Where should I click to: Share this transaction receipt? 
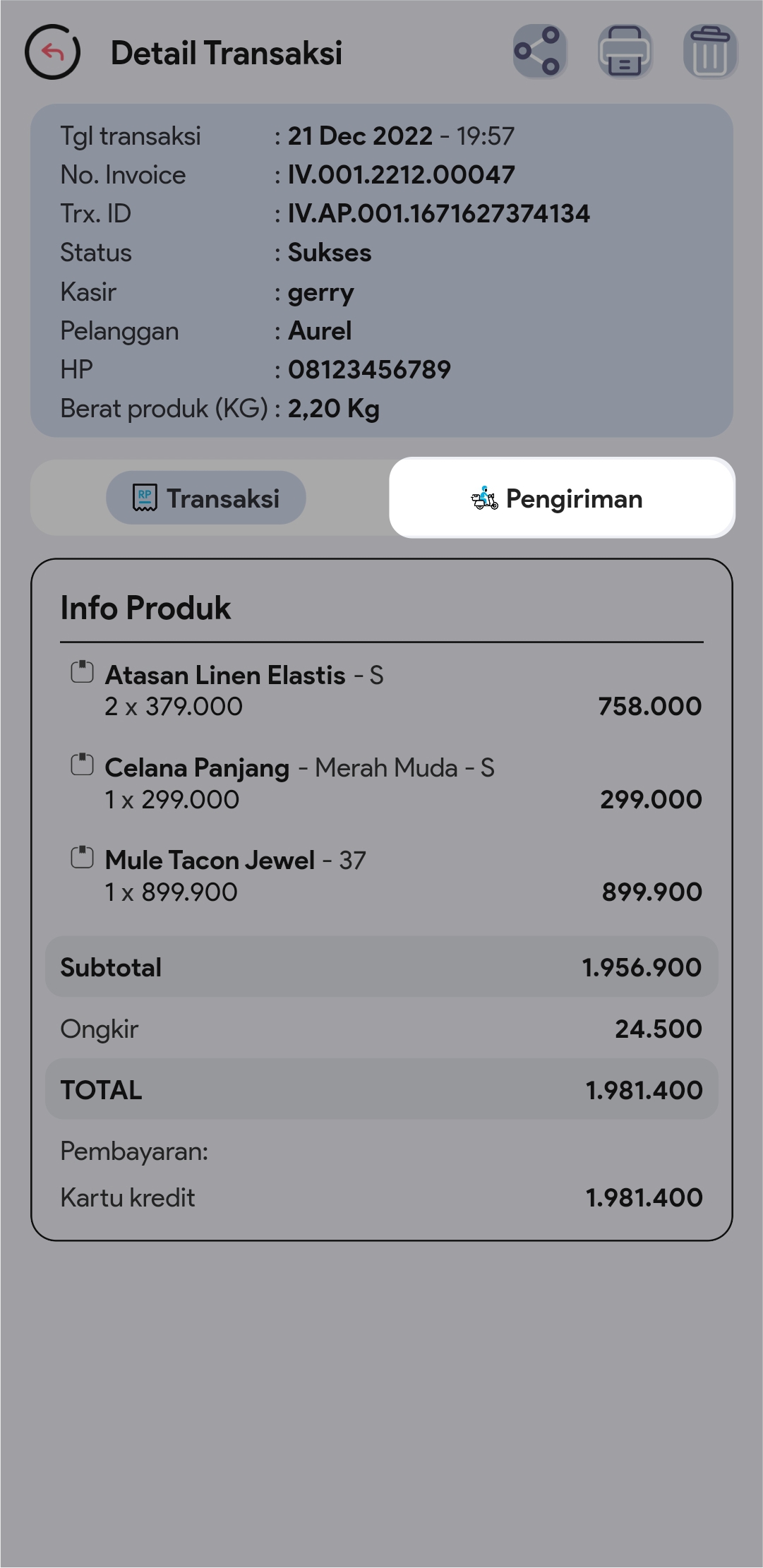pos(540,52)
